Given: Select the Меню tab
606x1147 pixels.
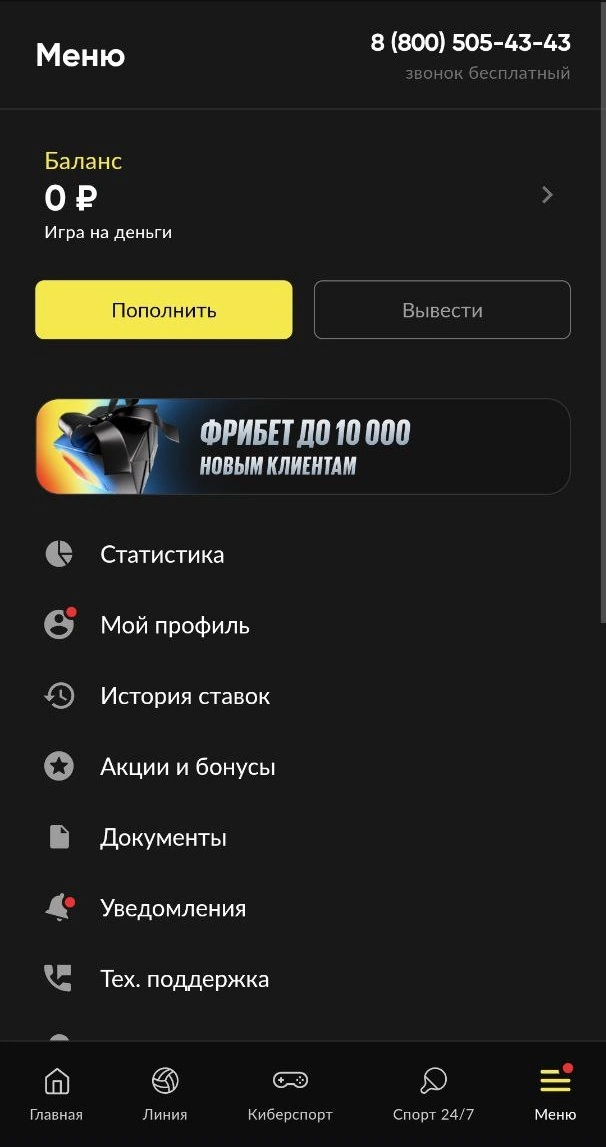Looking at the screenshot, I should [555, 1094].
